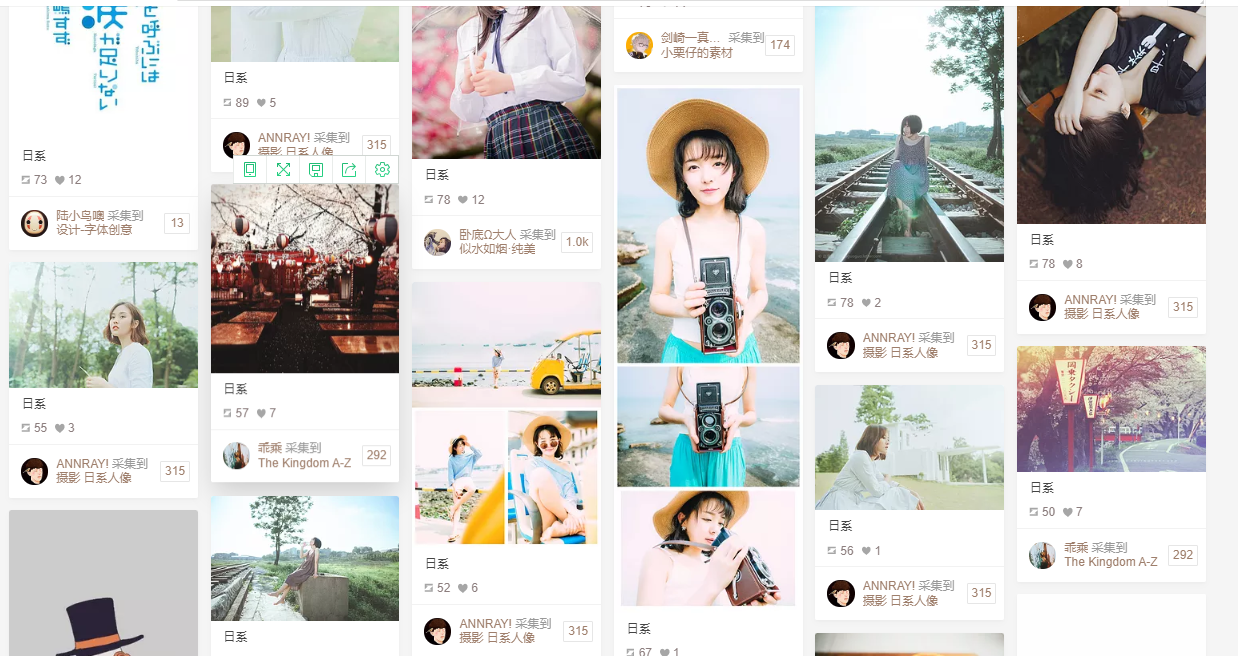The height and width of the screenshot is (656, 1238).
Task: Open the girl walking on railway tracks pin
Action: tap(909, 134)
